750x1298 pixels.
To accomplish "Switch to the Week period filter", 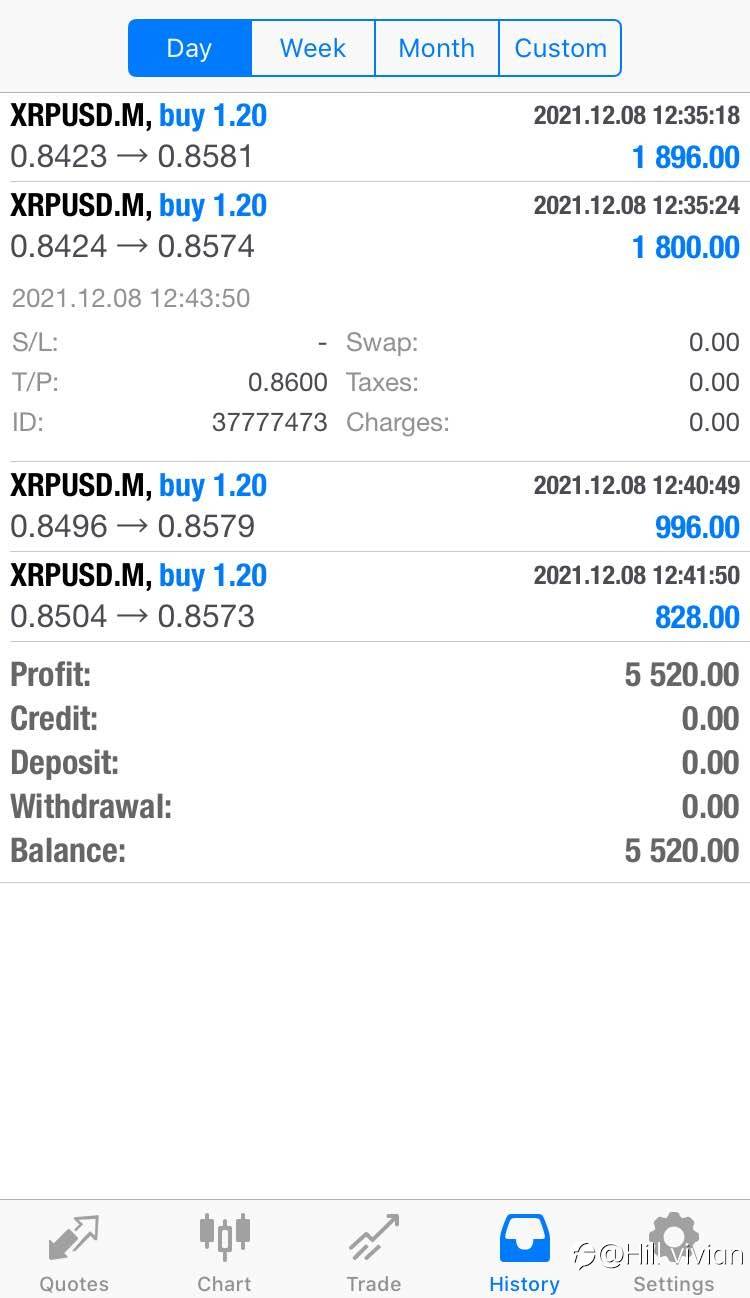I will (313, 48).
